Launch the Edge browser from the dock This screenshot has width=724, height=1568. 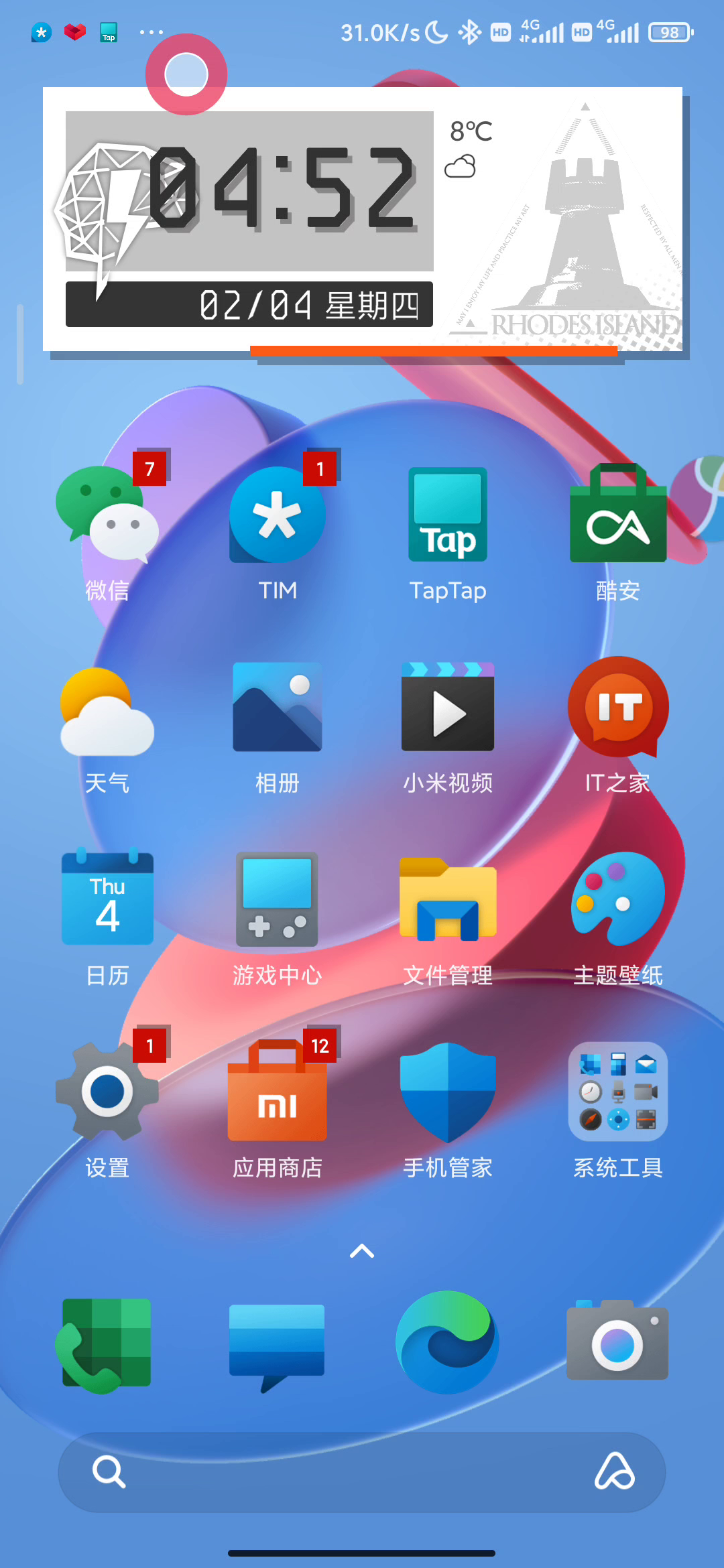click(448, 1343)
